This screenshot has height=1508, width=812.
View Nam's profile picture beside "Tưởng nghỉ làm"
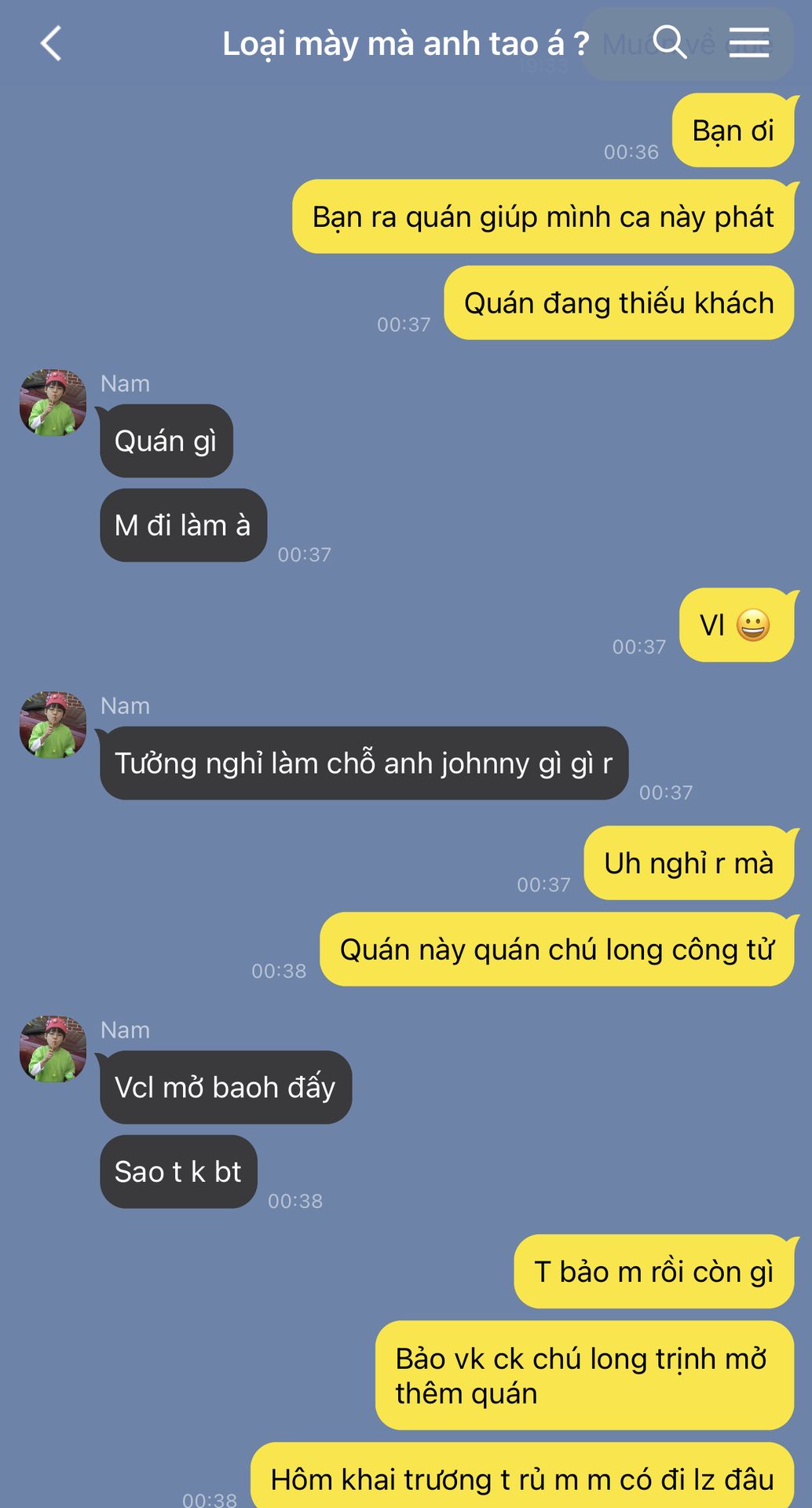click(53, 725)
